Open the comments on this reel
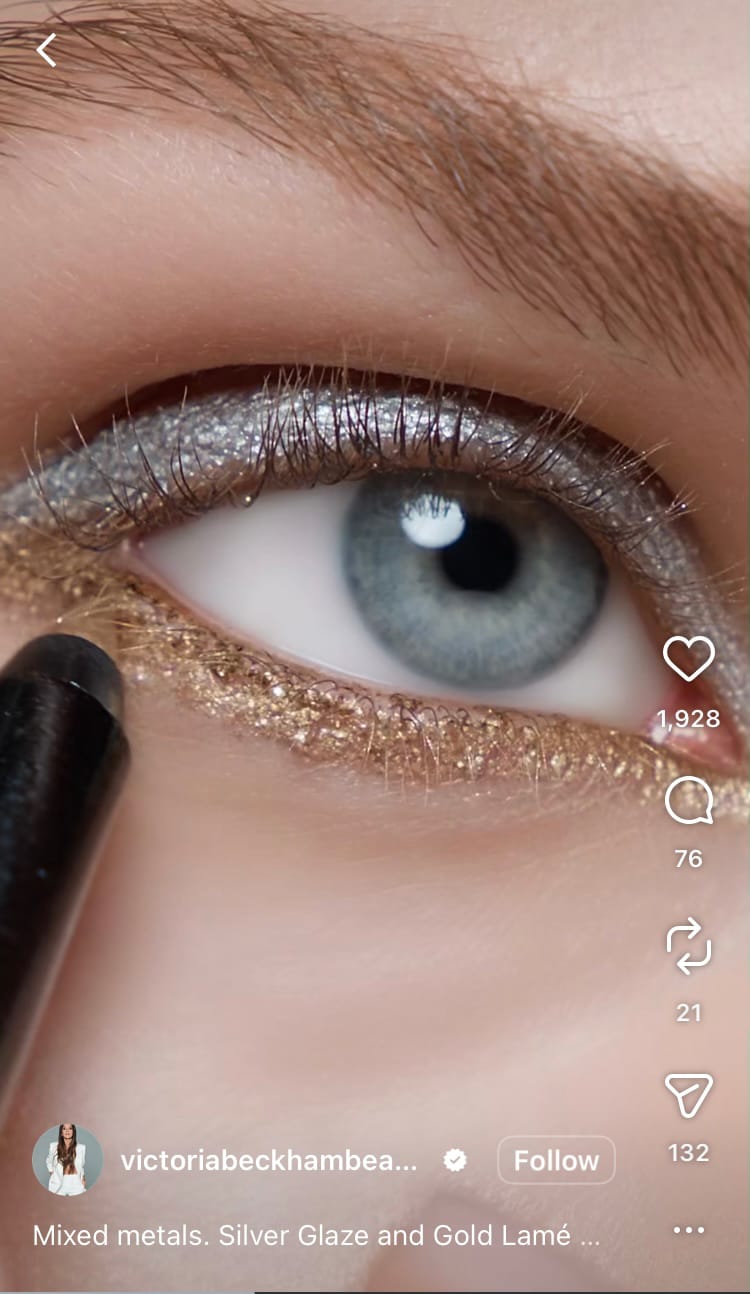The height and width of the screenshot is (1294, 750). pos(689,802)
